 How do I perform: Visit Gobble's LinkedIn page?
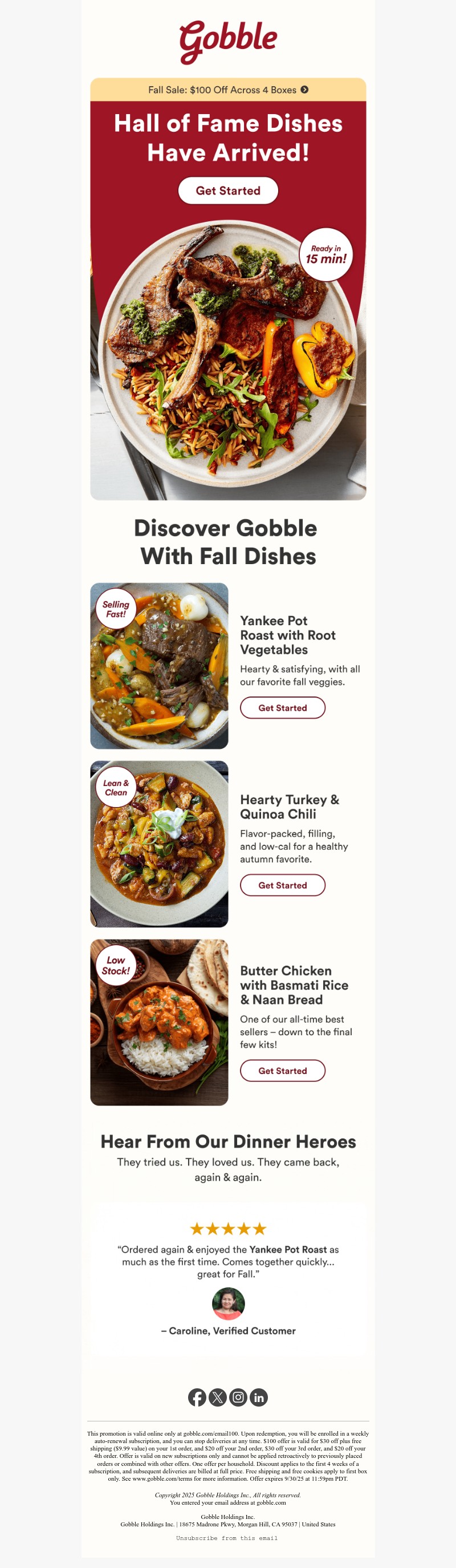259,1397
